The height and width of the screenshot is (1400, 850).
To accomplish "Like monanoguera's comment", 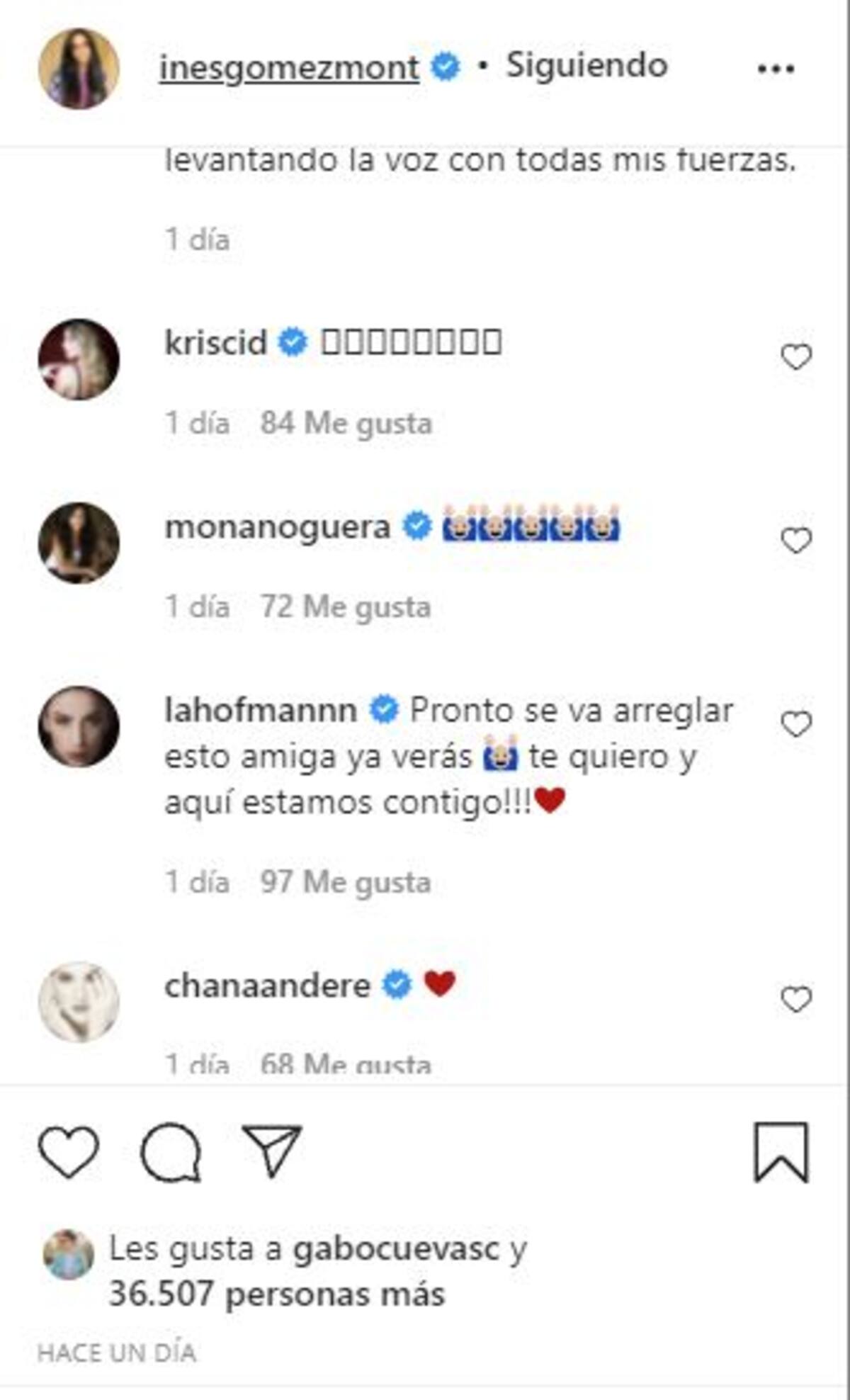I will click(795, 541).
